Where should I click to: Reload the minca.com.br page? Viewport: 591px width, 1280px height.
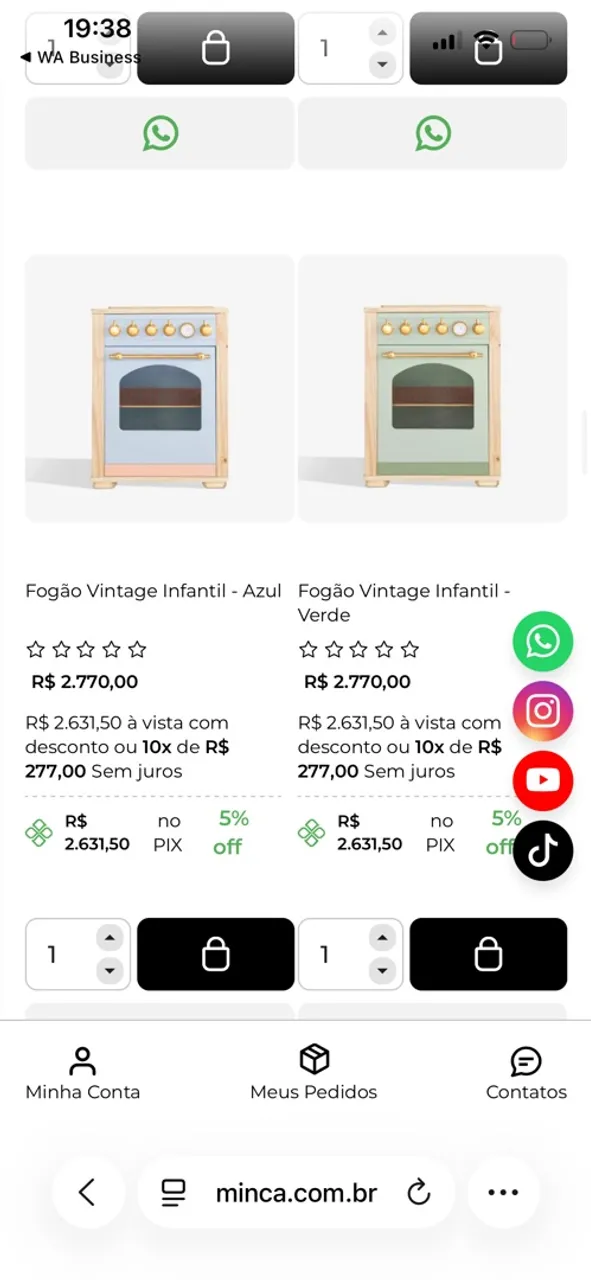point(419,1192)
